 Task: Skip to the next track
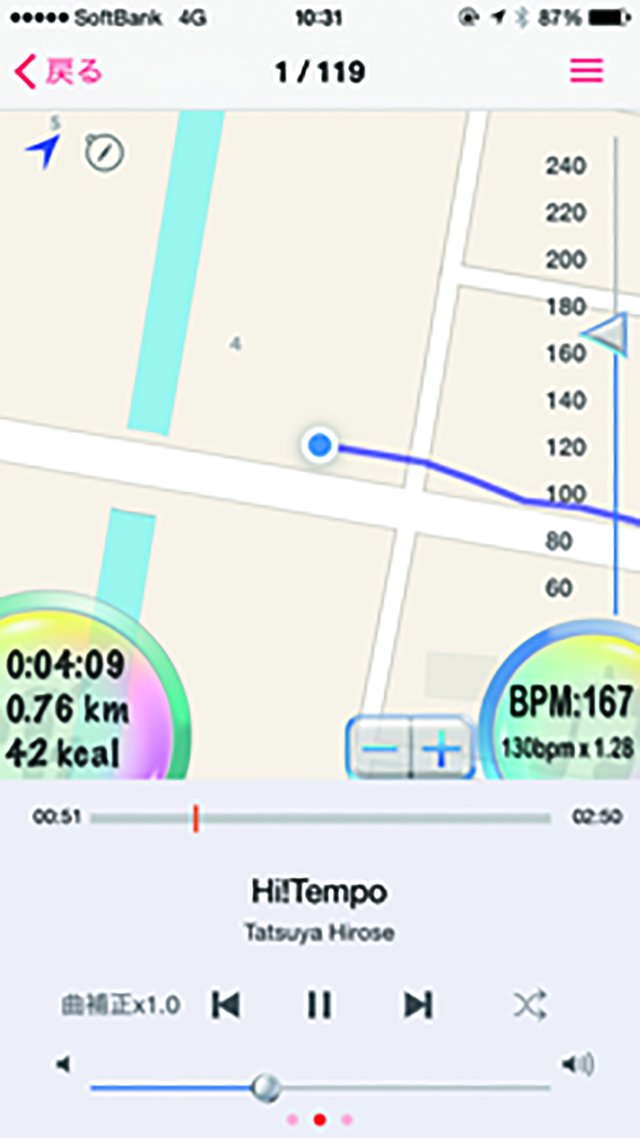418,1005
